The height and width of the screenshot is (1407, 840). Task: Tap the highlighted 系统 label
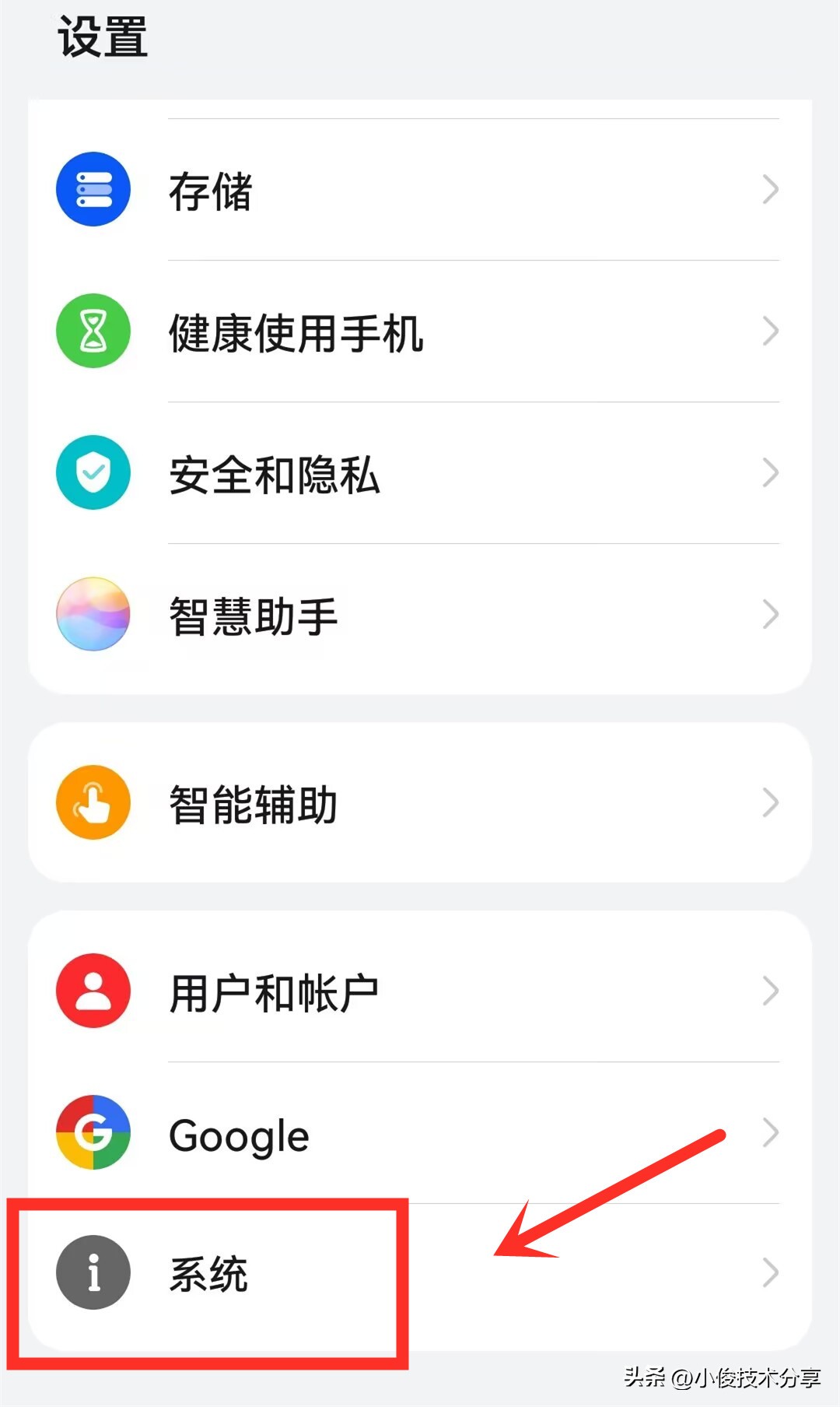click(x=208, y=1273)
